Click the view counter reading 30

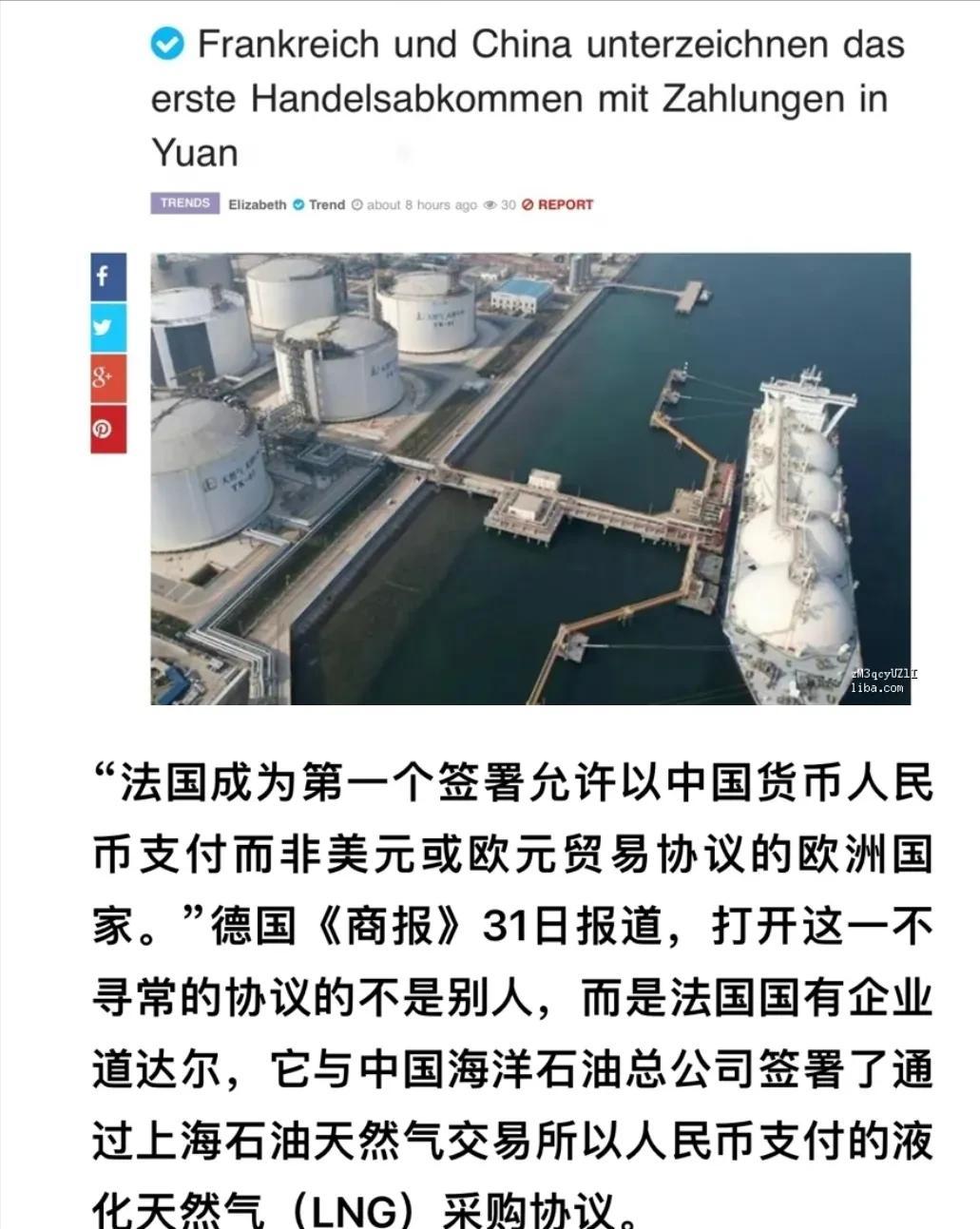point(509,203)
